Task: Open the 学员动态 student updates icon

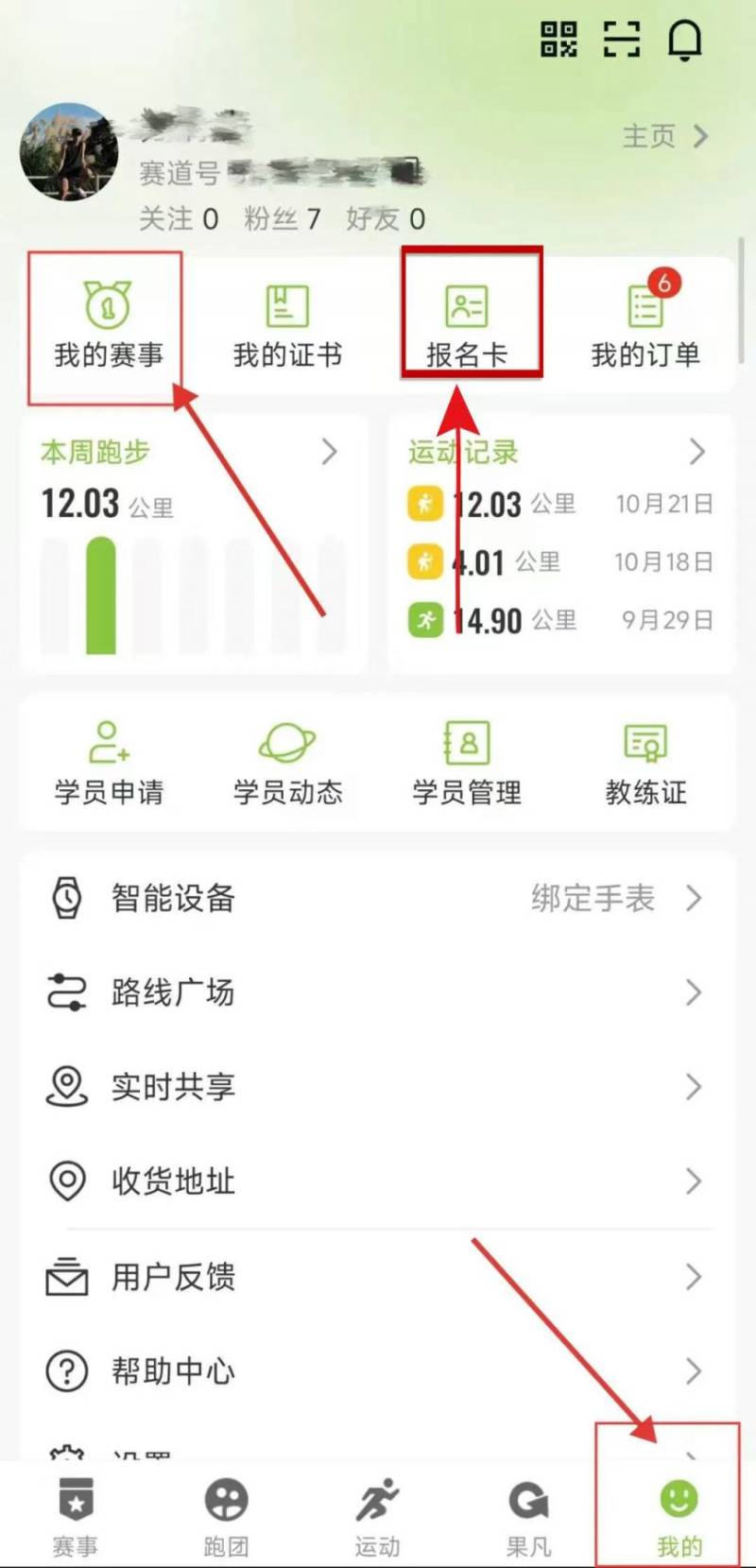Action: coord(286,761)
